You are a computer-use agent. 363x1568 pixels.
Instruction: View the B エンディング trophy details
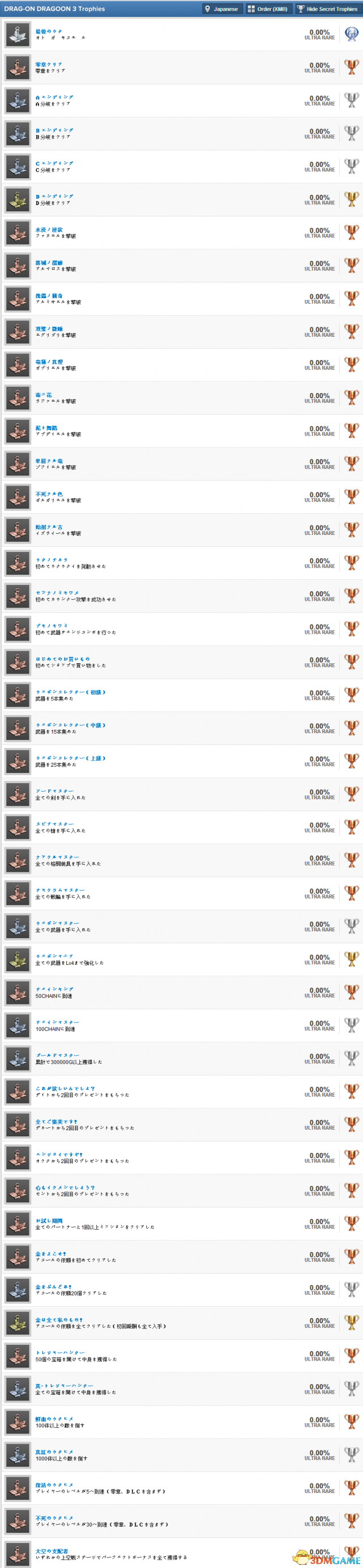coord(54,130)
